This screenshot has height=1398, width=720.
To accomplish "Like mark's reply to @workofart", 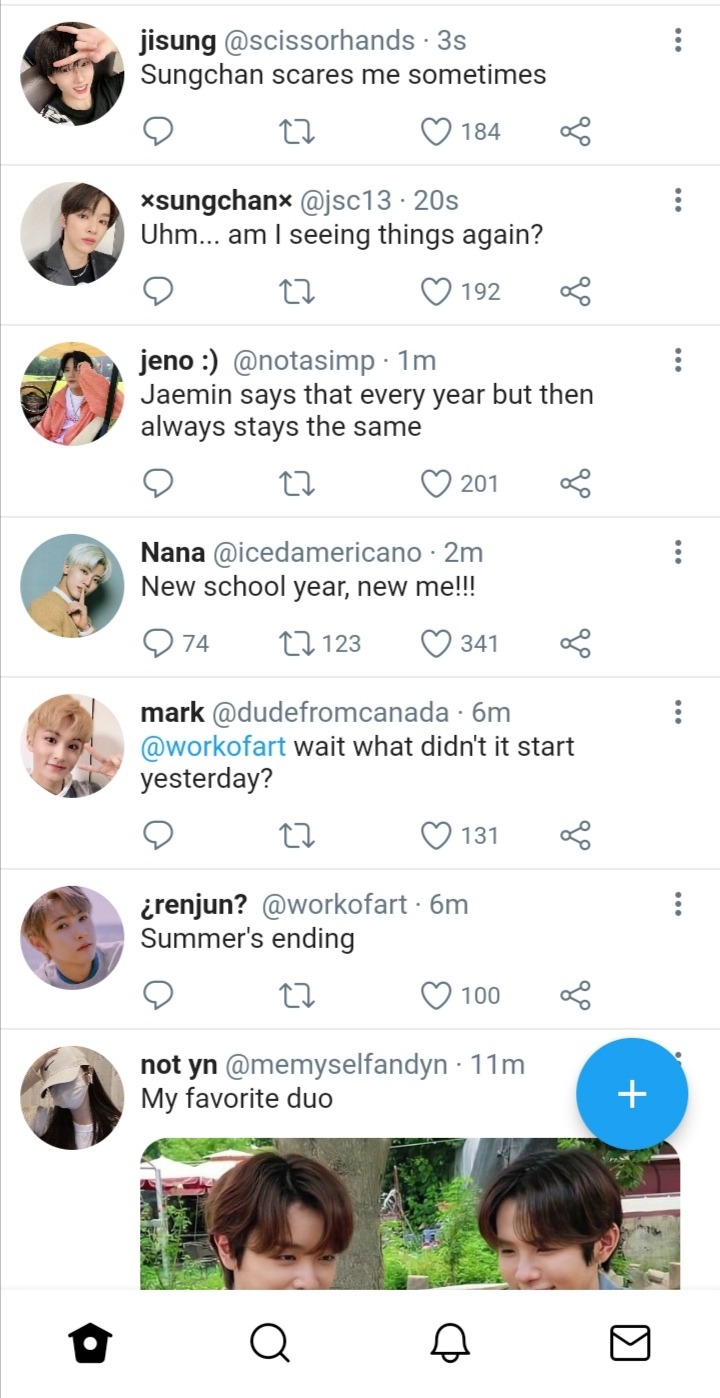I will [436, 836].
